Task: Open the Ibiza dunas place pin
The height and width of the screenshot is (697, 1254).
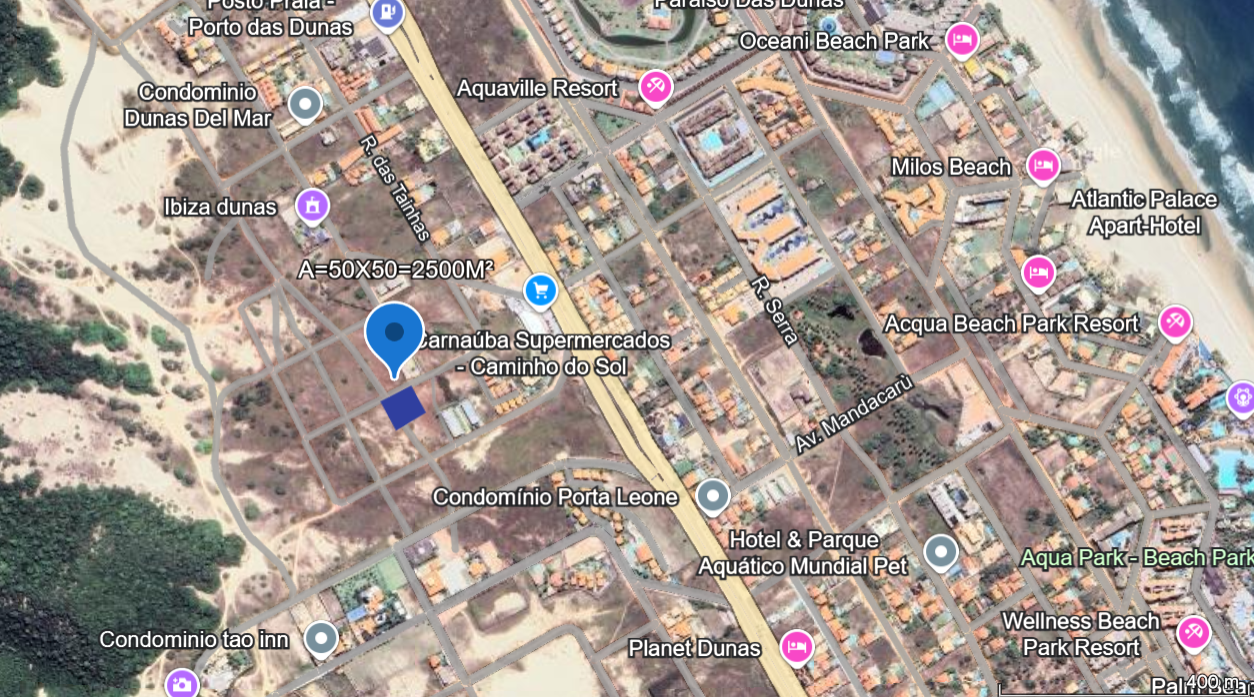Action: [312, 207]
